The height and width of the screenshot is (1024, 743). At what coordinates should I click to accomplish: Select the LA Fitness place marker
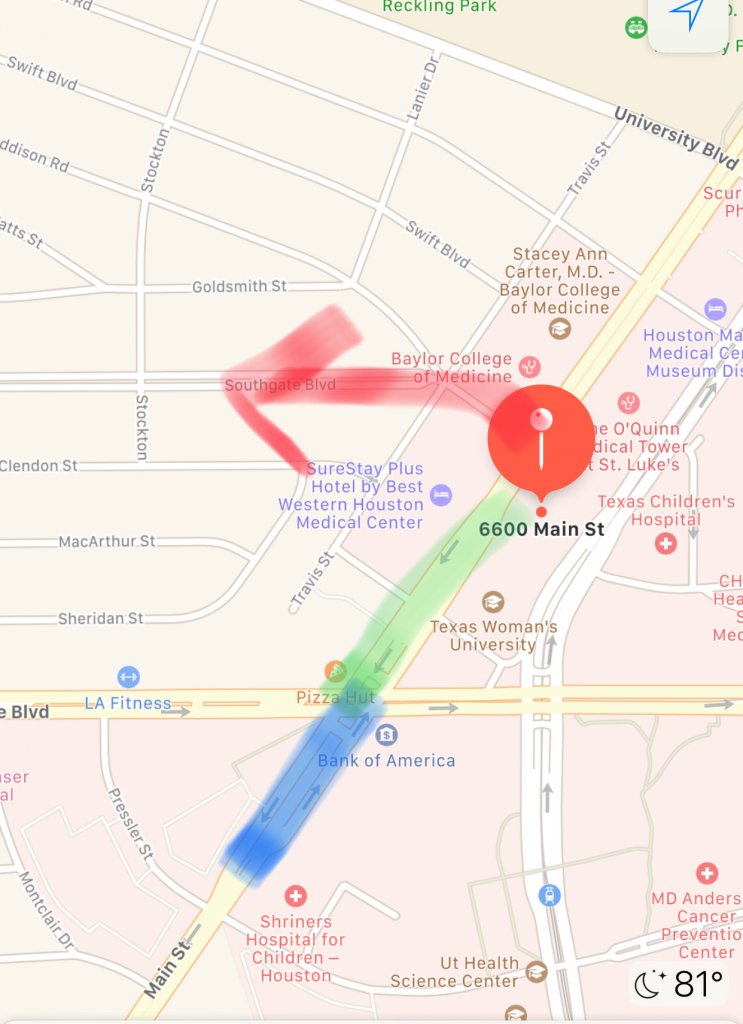click(x=127, y=677)
